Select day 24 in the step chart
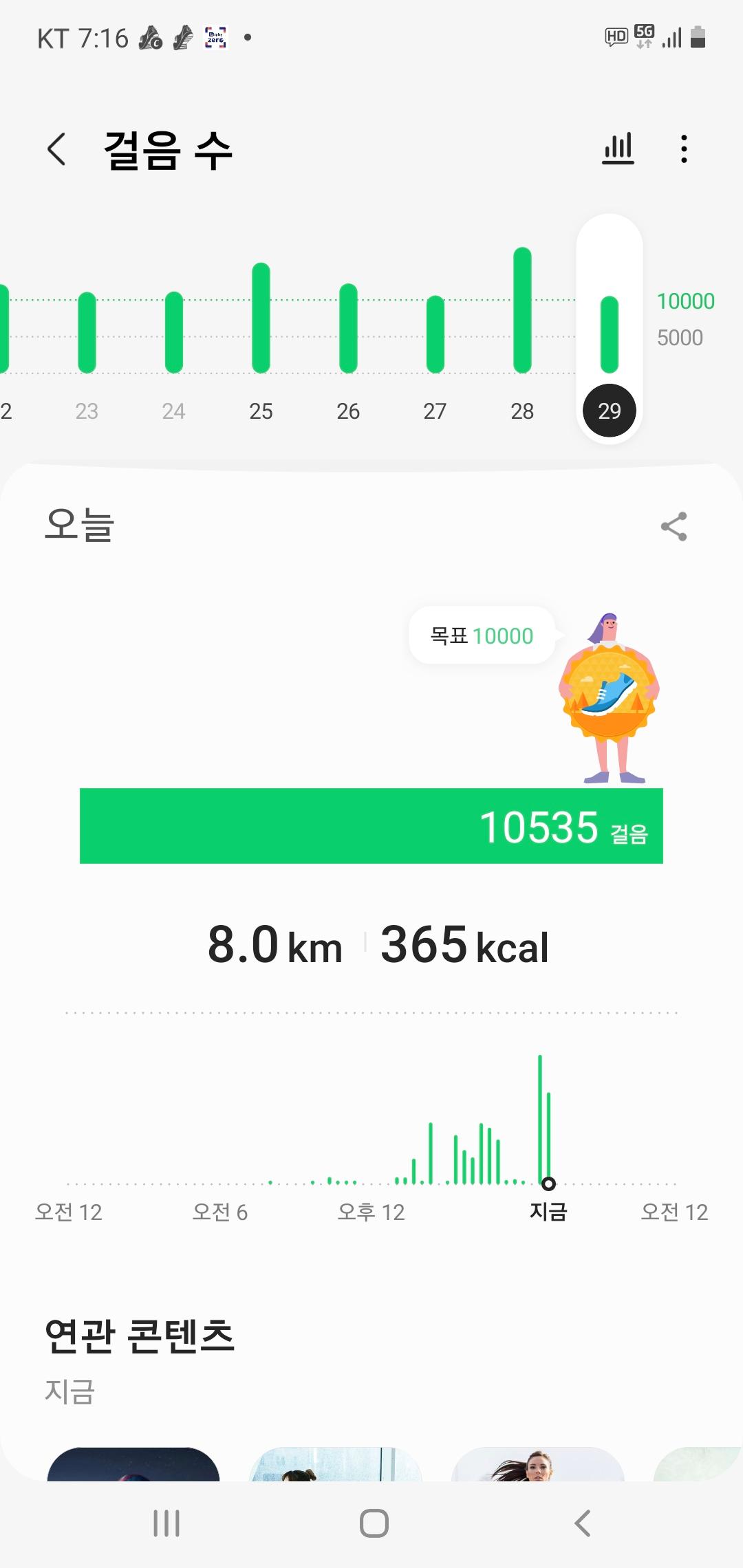Image resolution: width=743 pixels, height=1568 pixels. (173, 411)
